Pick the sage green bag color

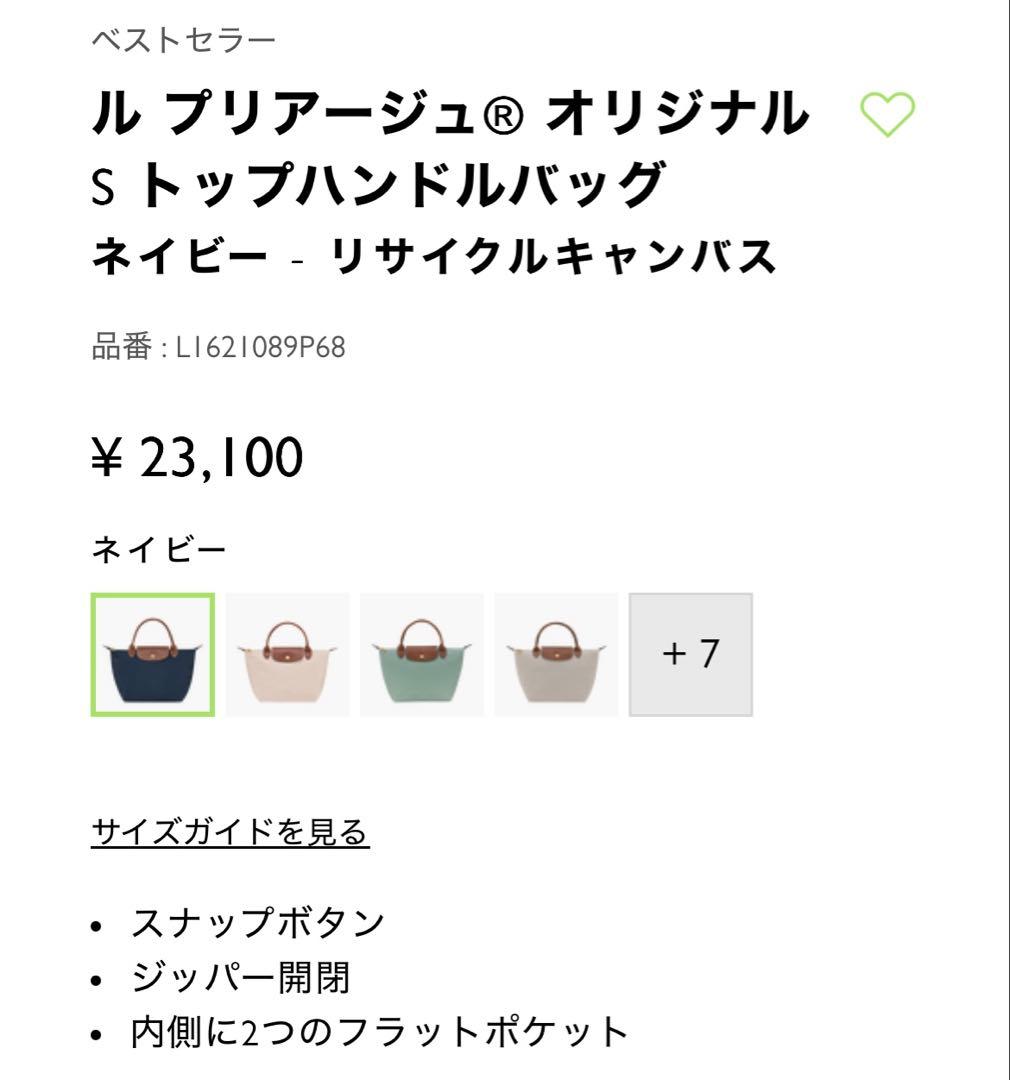[423, 655]
